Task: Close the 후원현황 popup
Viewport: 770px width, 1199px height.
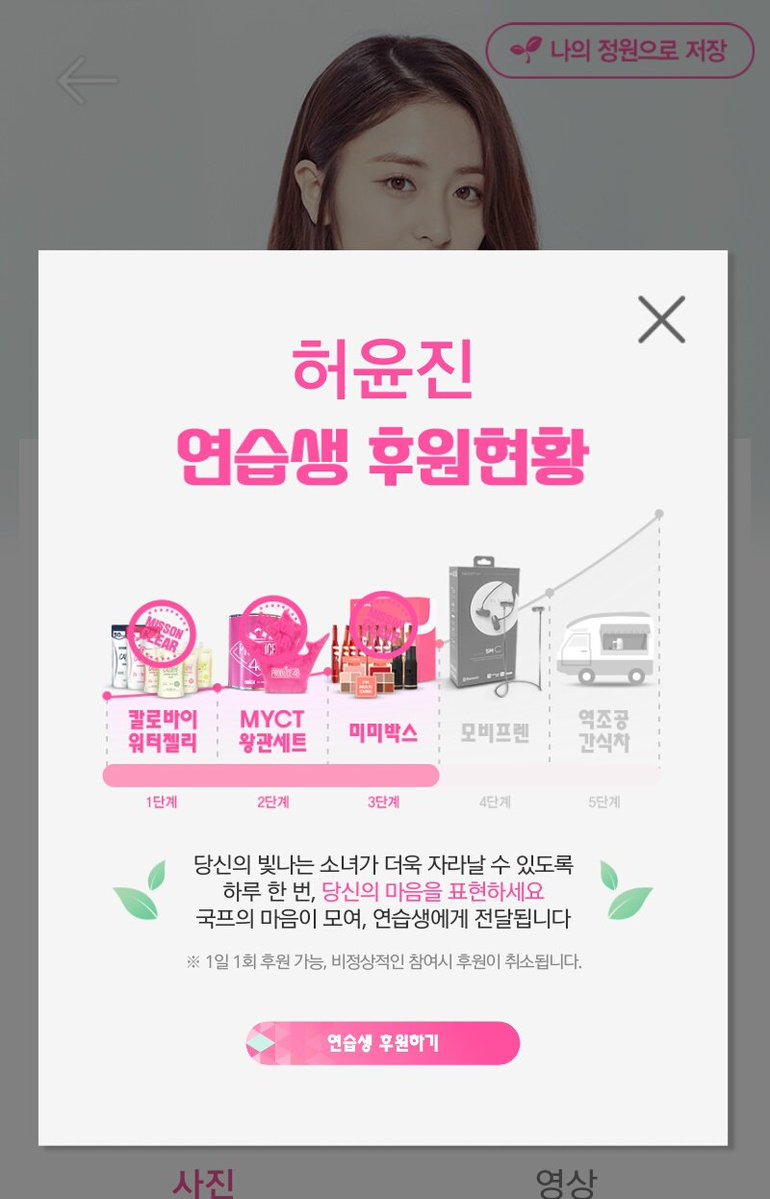Action: pos(661,320)
